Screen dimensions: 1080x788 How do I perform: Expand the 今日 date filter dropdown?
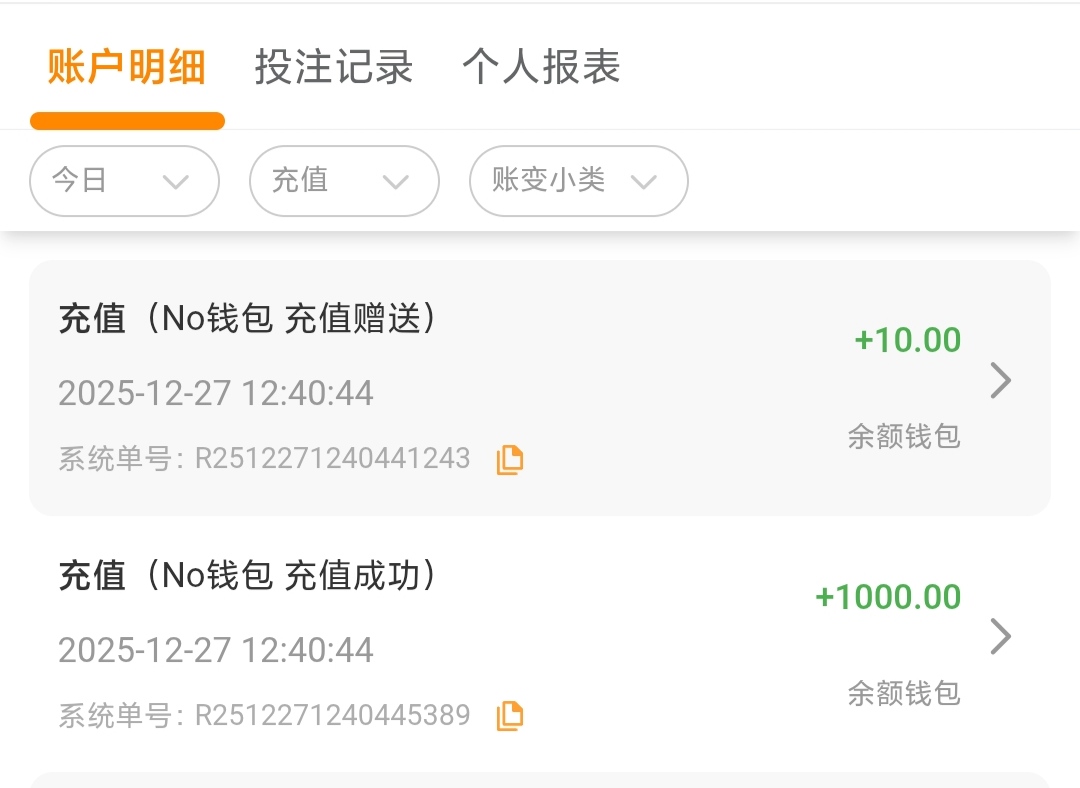pos(124,181)
